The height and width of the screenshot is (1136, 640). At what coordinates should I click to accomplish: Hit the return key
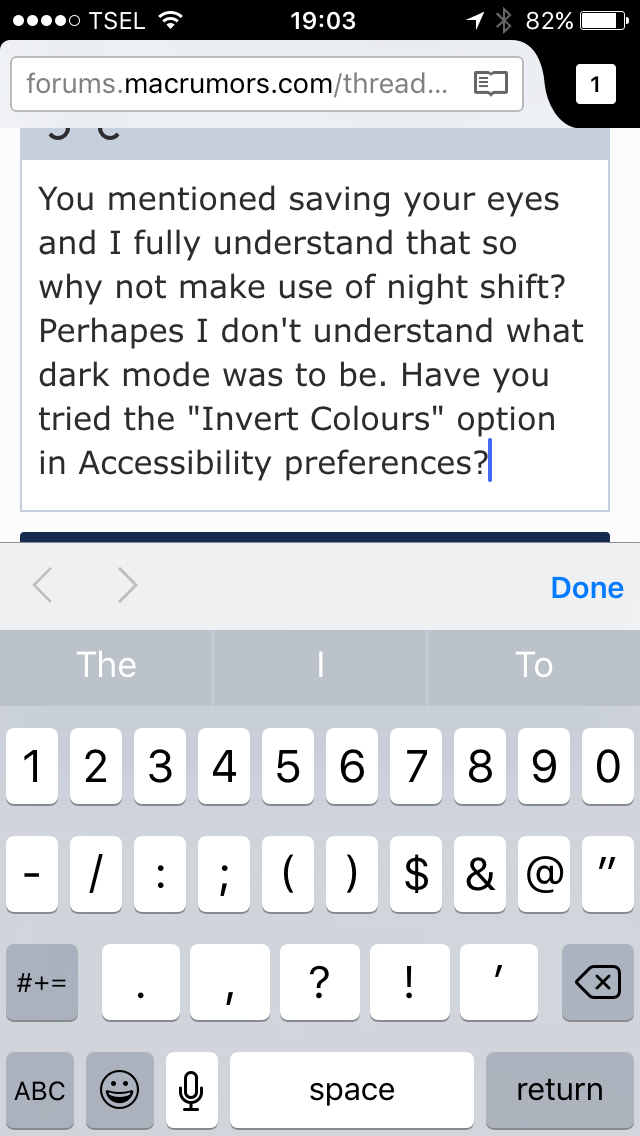coord(559,1089)
